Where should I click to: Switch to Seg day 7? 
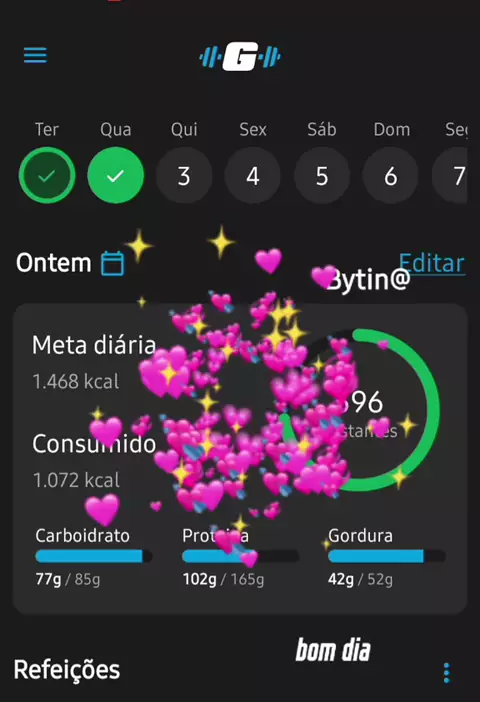pos(450,175)
